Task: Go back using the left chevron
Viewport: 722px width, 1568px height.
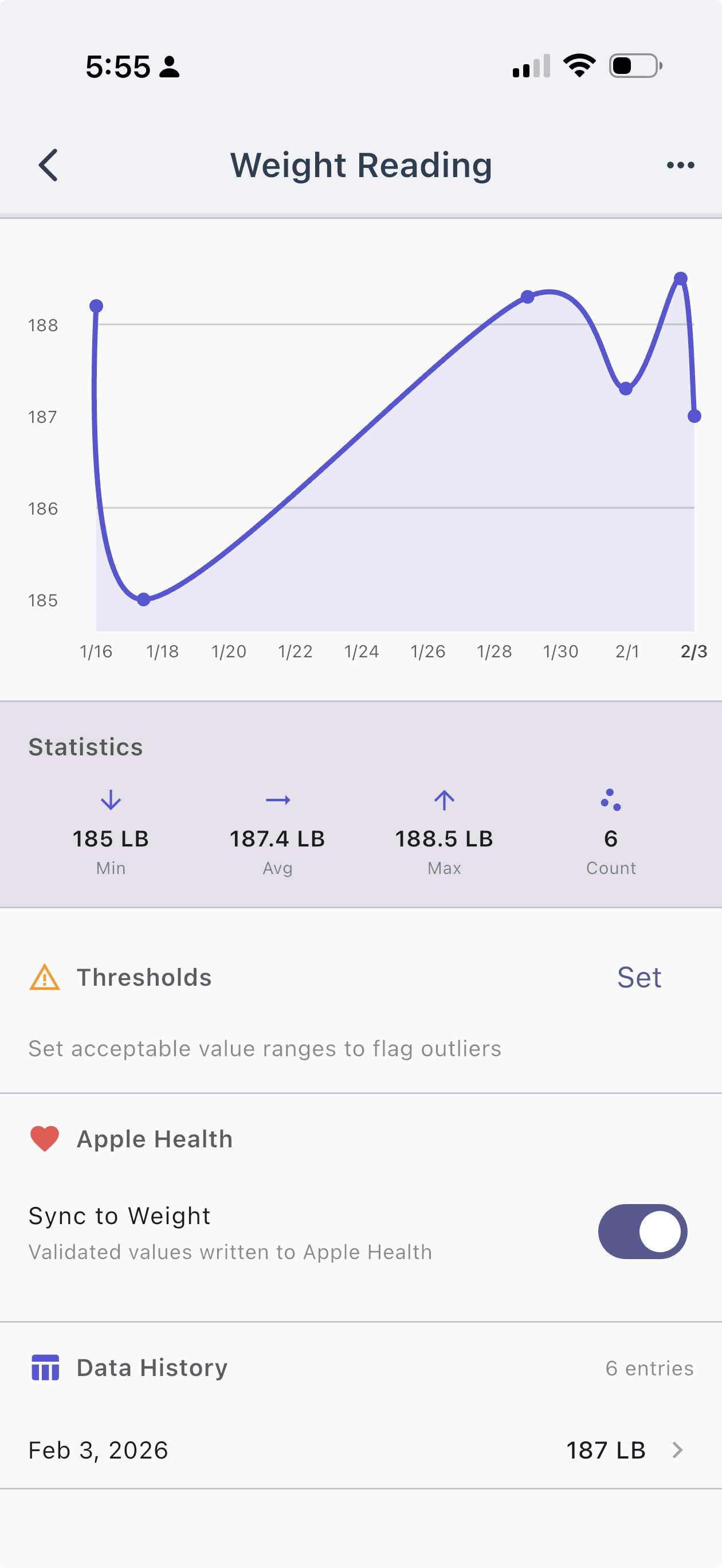Action: click(48, 164)
